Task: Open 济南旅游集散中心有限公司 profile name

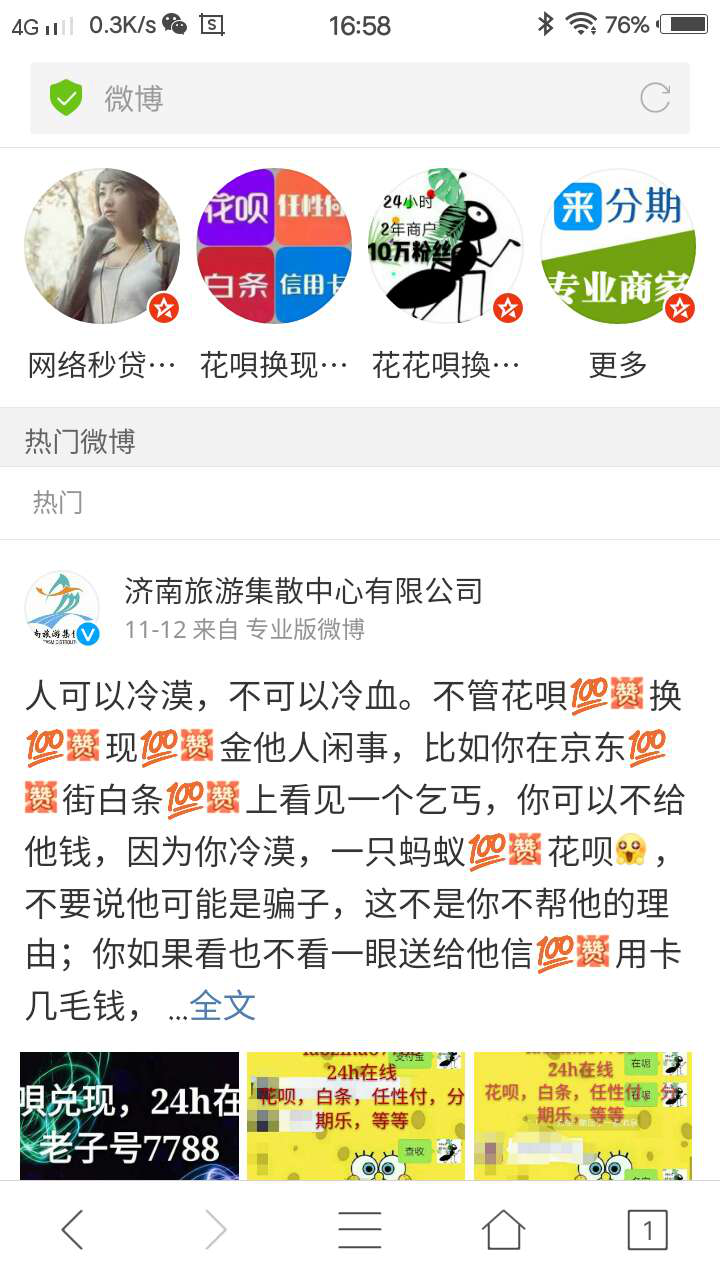Action: click(x=303, y=591)
